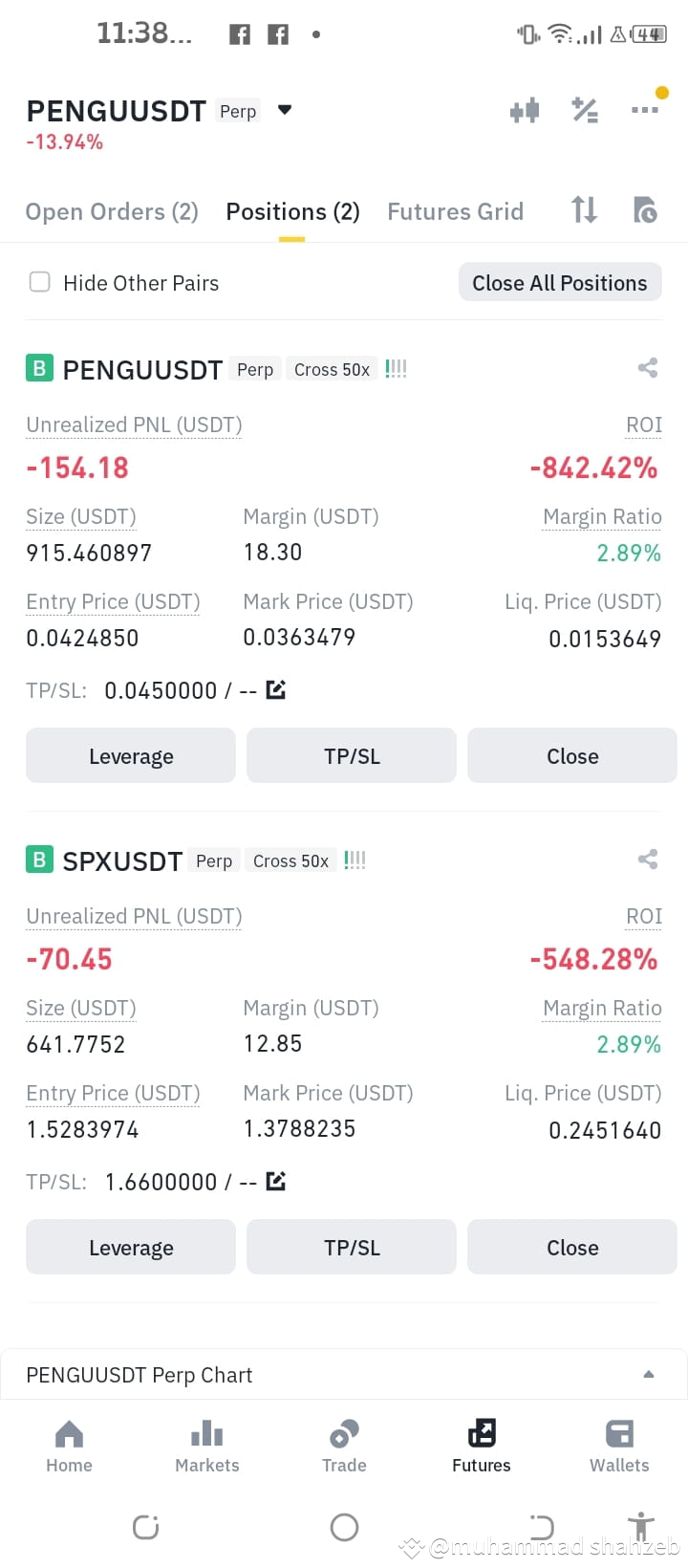Tap the Cross 50x leverage indicator
The image size is (688, 1568).
click(332, 368)
